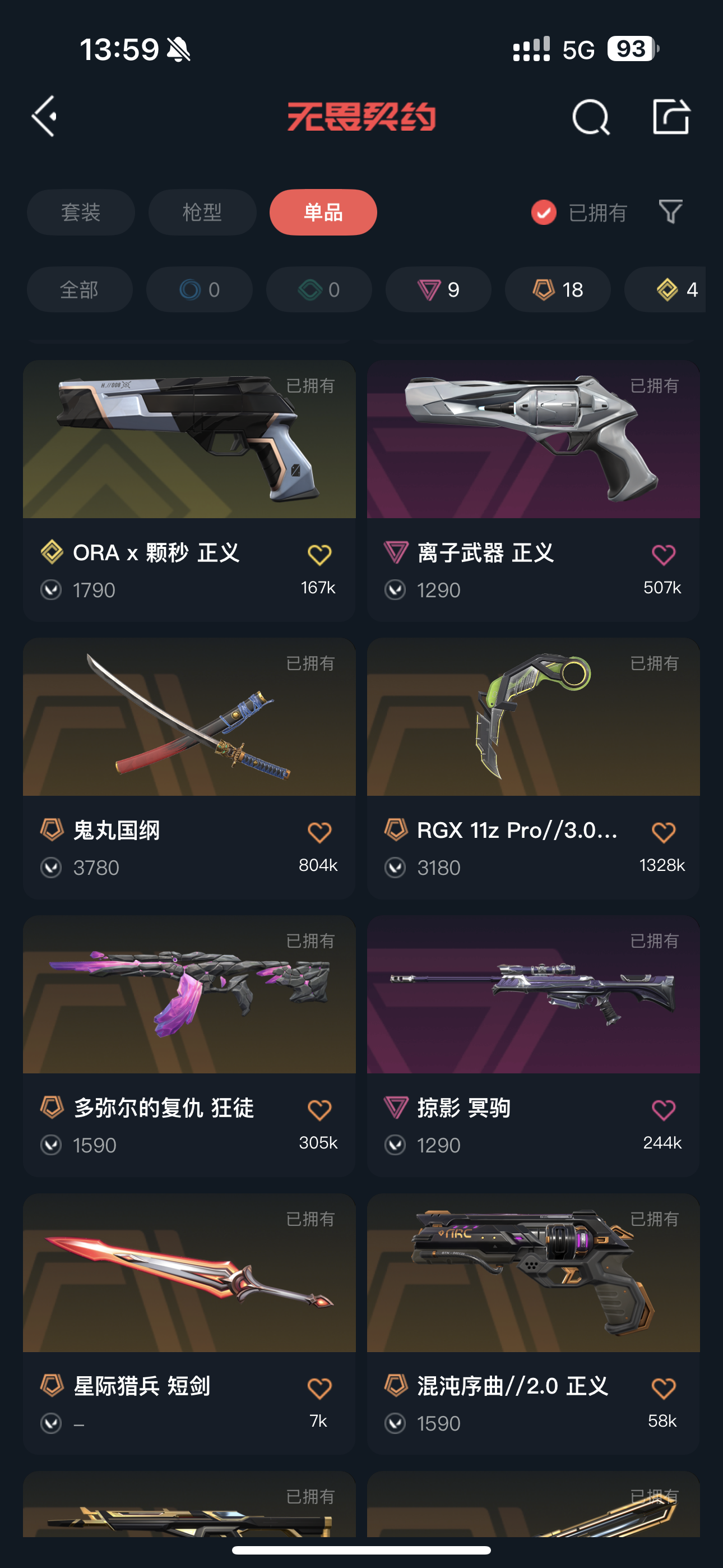Screen dimensions: 723x1568
Task: Open the funnel filter options
Action: [x=671, y=212]
